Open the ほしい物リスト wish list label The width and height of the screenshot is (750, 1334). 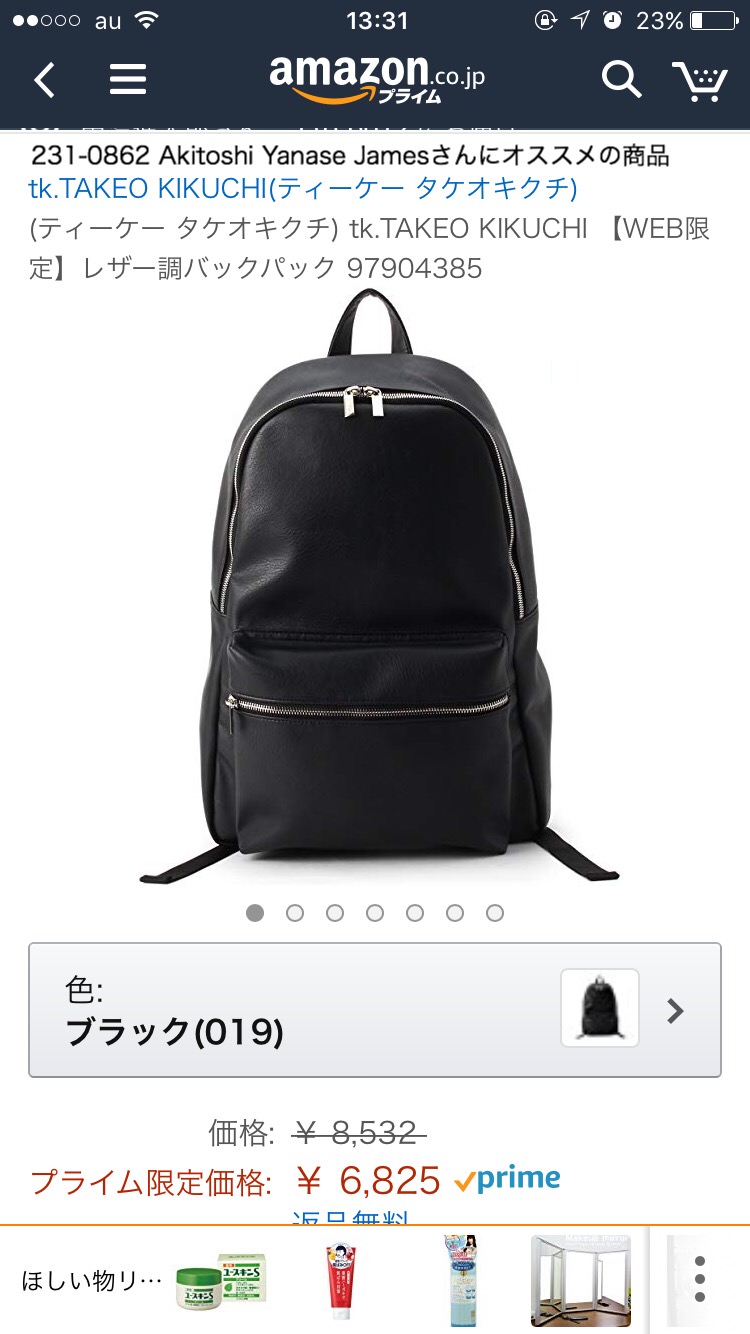(92, 1280)
